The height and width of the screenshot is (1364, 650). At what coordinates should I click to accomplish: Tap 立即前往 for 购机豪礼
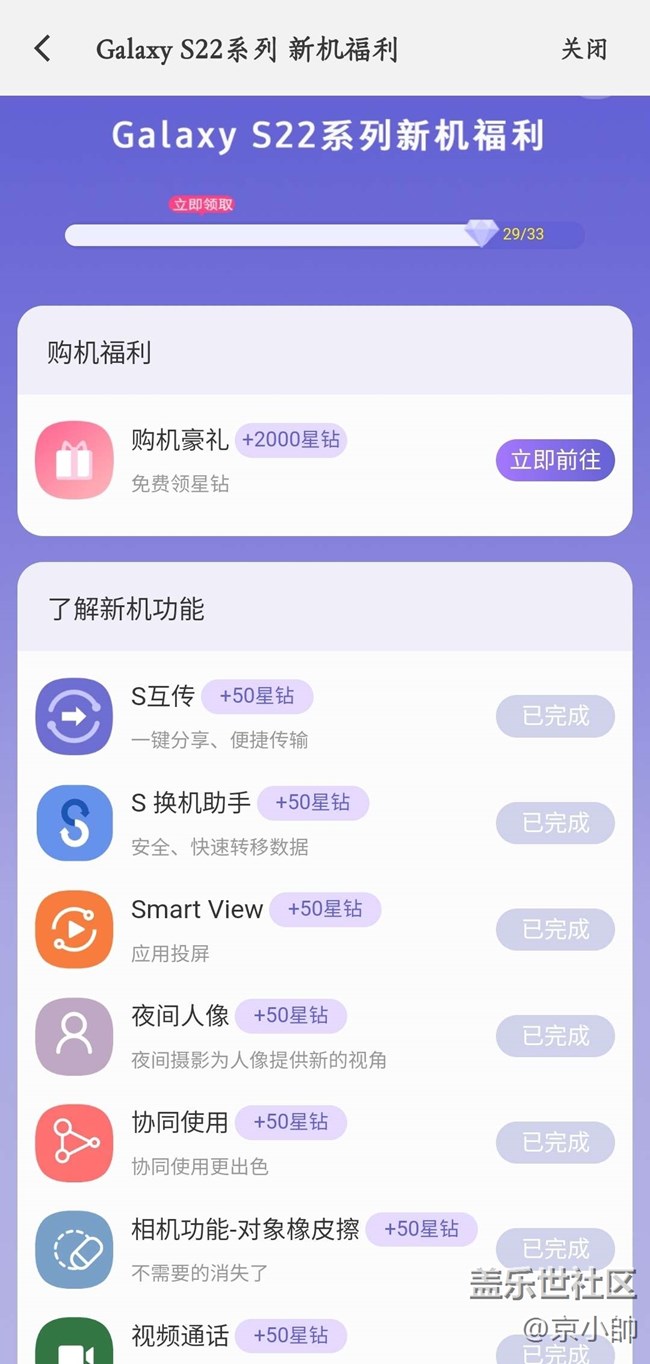(x=555, y=460)
